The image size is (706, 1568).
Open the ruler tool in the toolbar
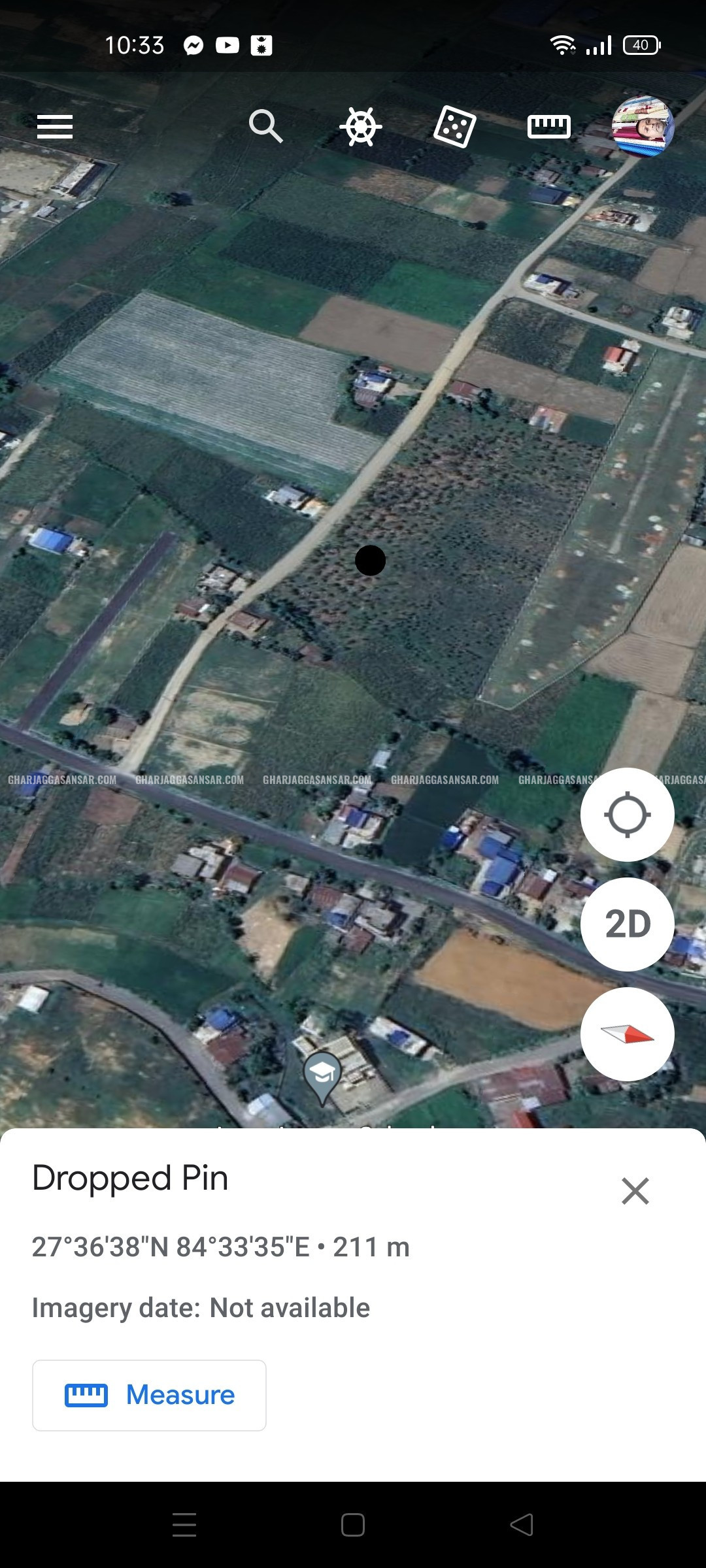tap(548, 126)
